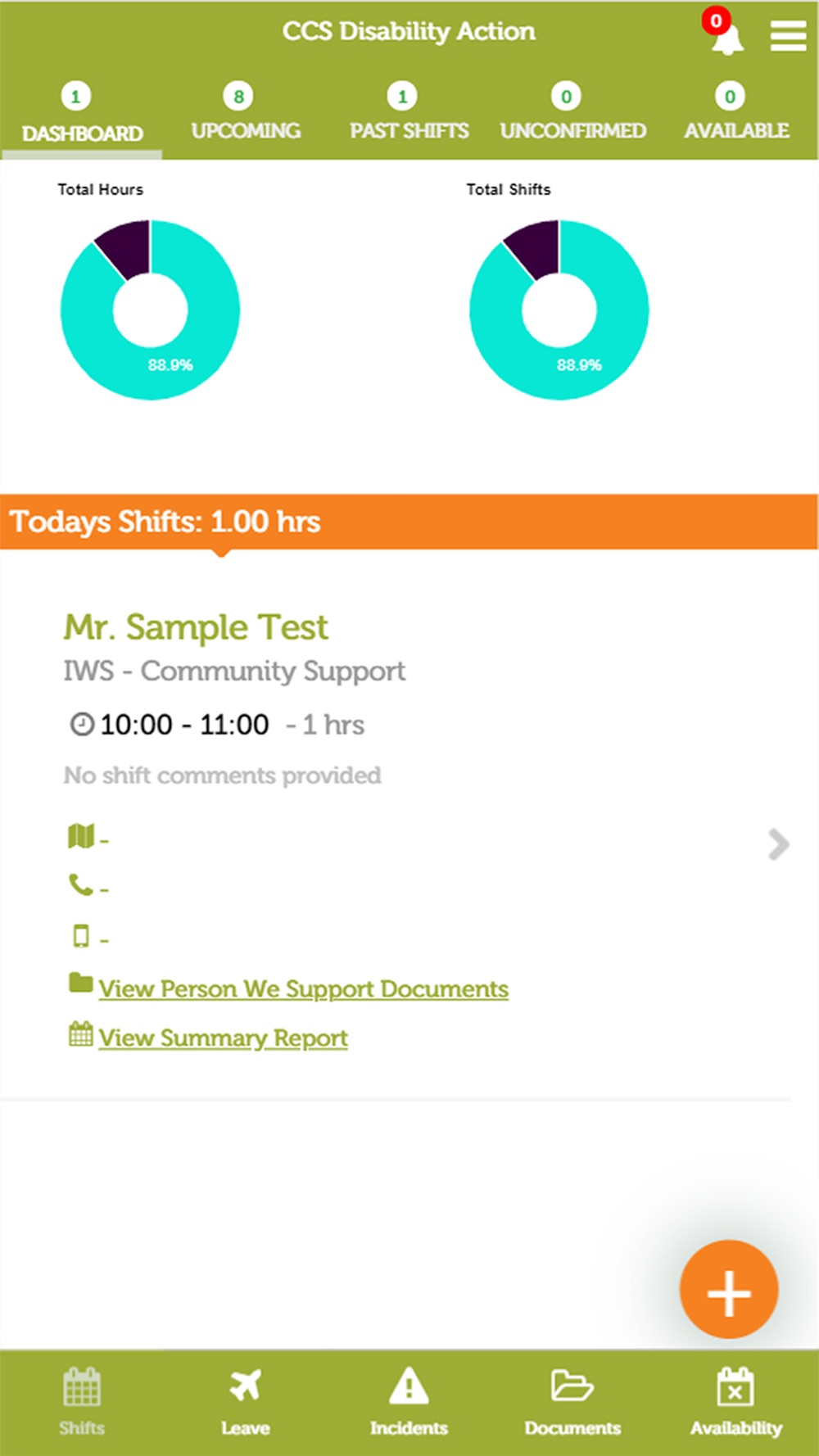View Person We Support Documents link
Viewport: 819px width, 1456px height.
304,988
